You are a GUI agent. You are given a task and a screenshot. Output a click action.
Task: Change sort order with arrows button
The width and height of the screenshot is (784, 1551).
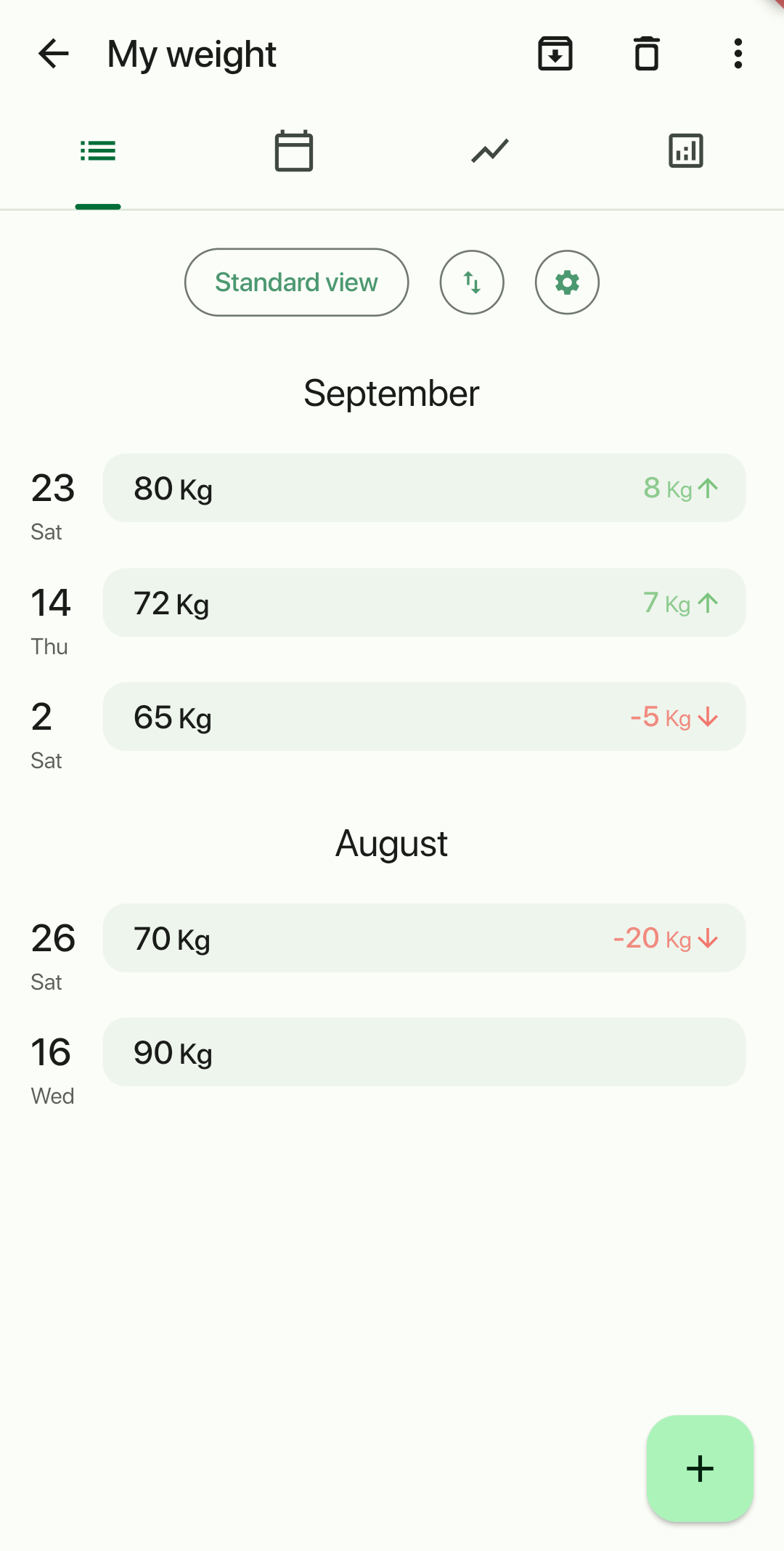(x=472, y=282)
